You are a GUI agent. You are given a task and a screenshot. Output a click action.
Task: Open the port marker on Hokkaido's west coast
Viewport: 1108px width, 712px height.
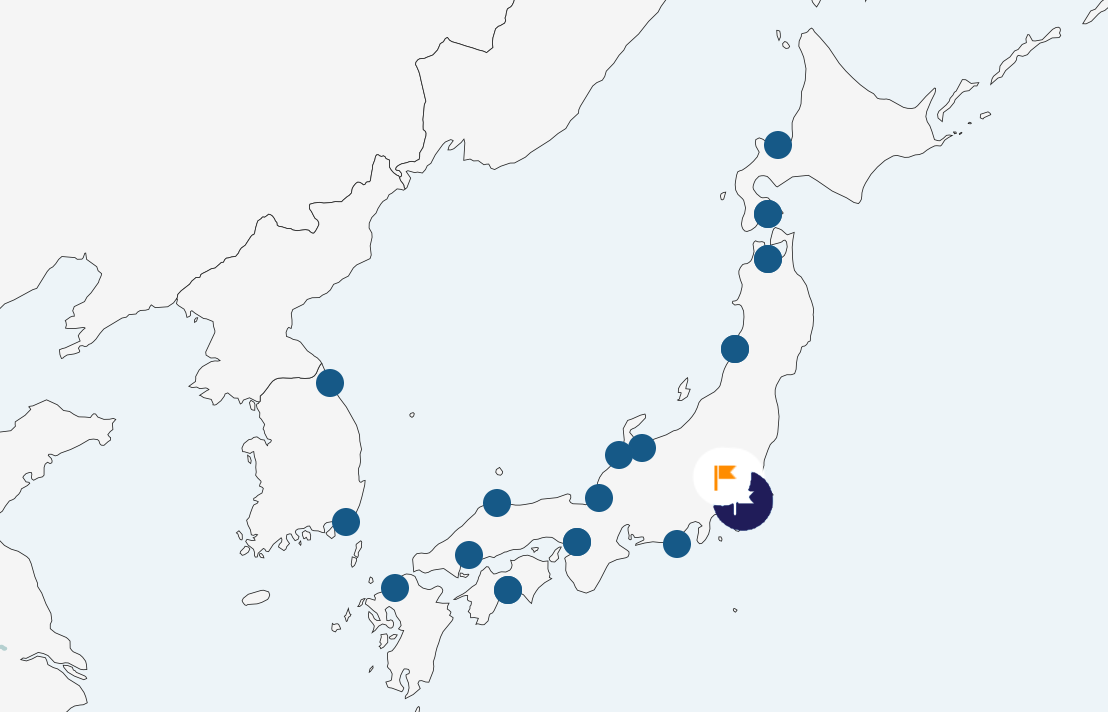tap(778, 145)
